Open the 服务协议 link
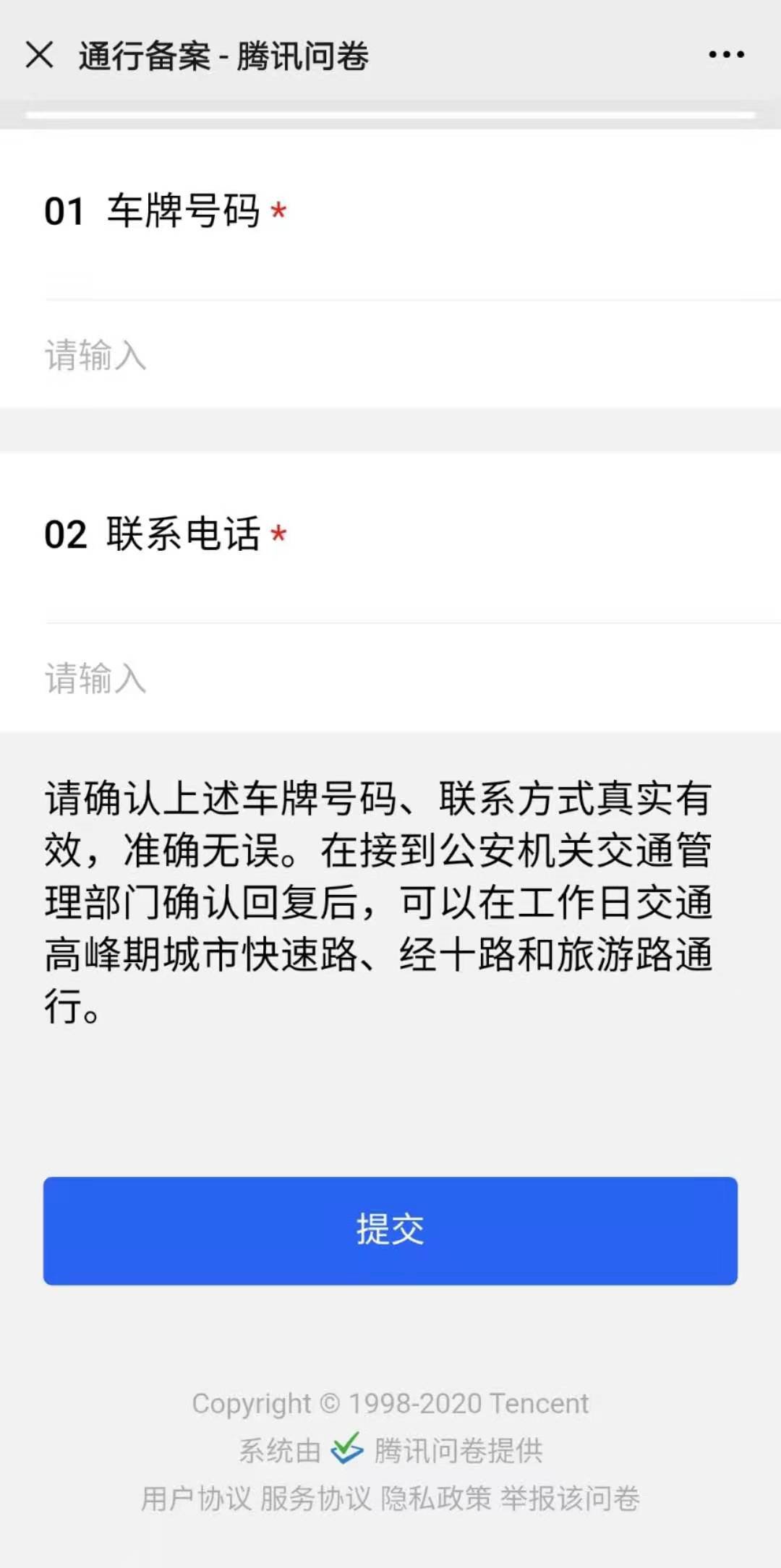This screenshot has height=1568, width=781. pos(315,1499)
